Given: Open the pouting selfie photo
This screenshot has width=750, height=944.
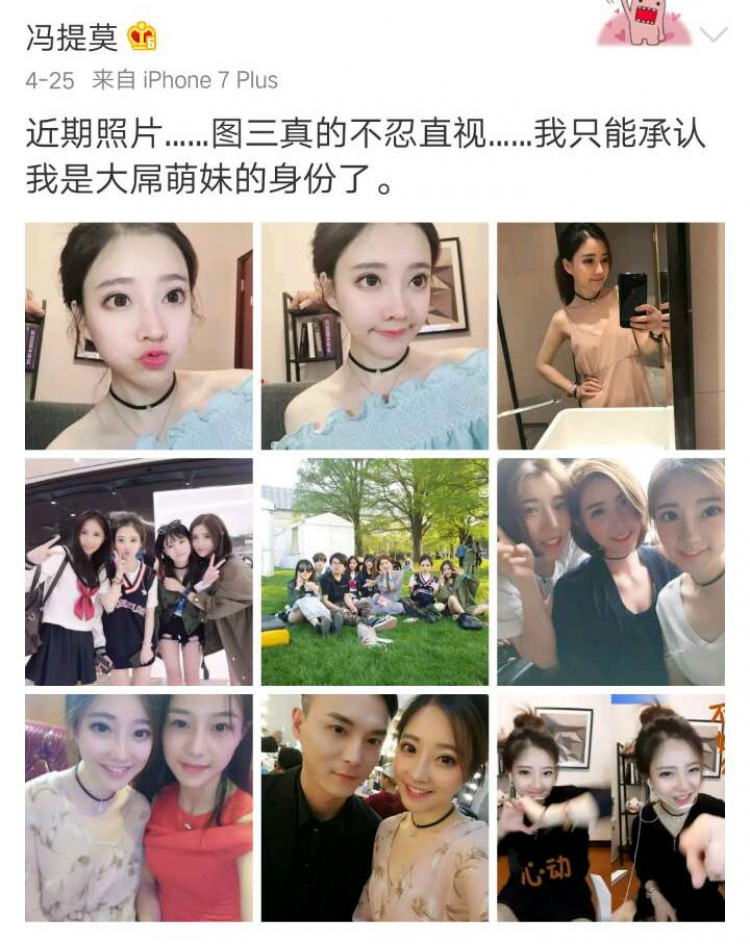Looking at the screenshot, I should pos(139,336).
